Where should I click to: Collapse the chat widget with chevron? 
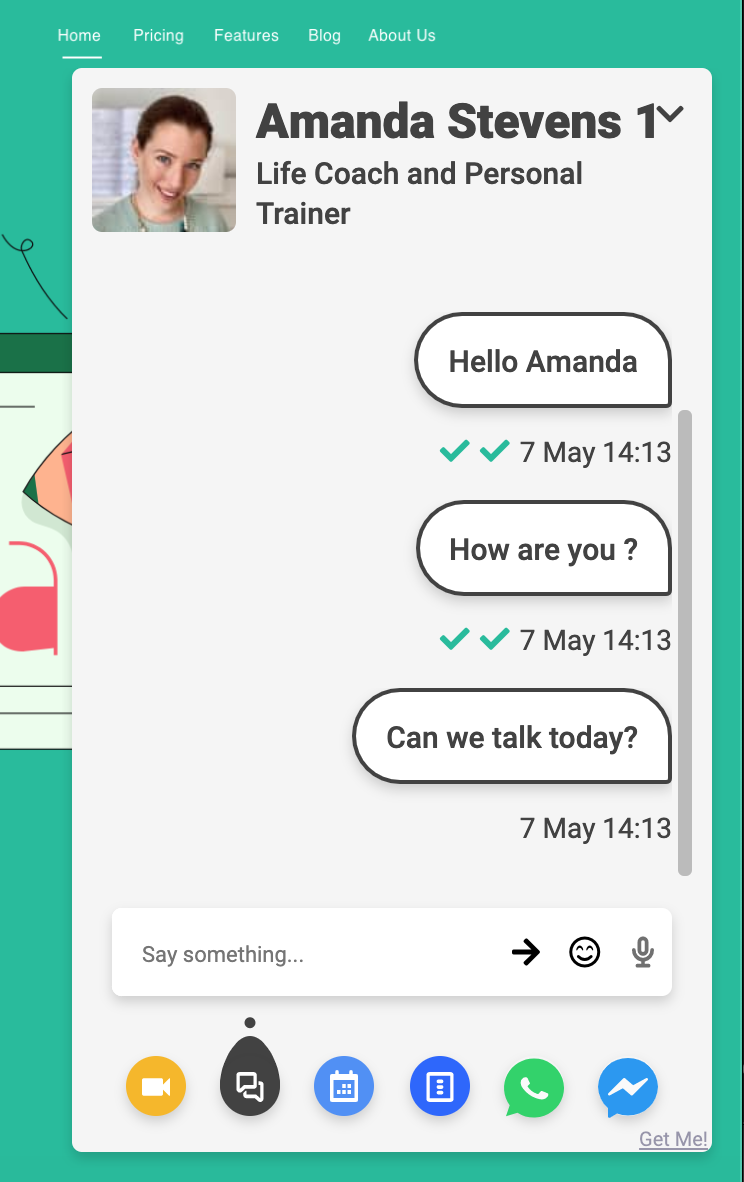[671, 114]
